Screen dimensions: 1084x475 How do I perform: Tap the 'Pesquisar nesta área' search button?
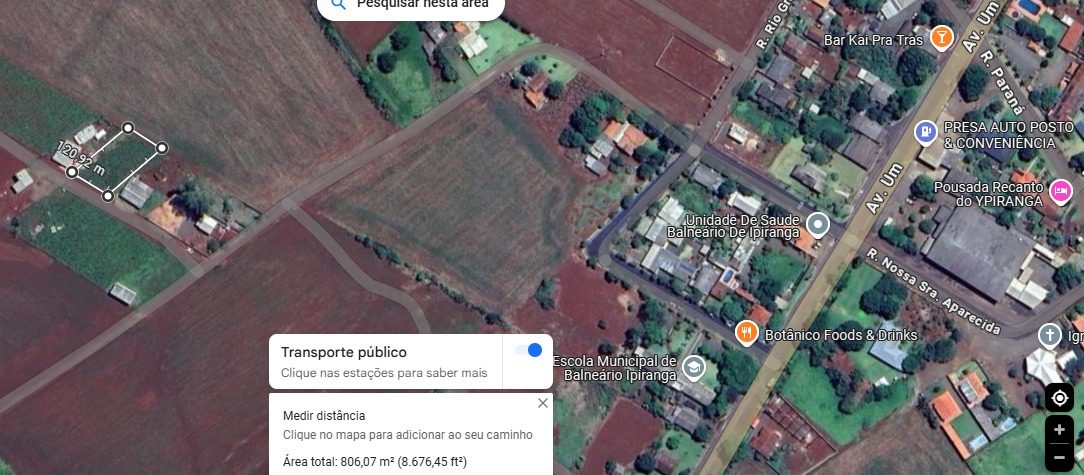point(411,5)
